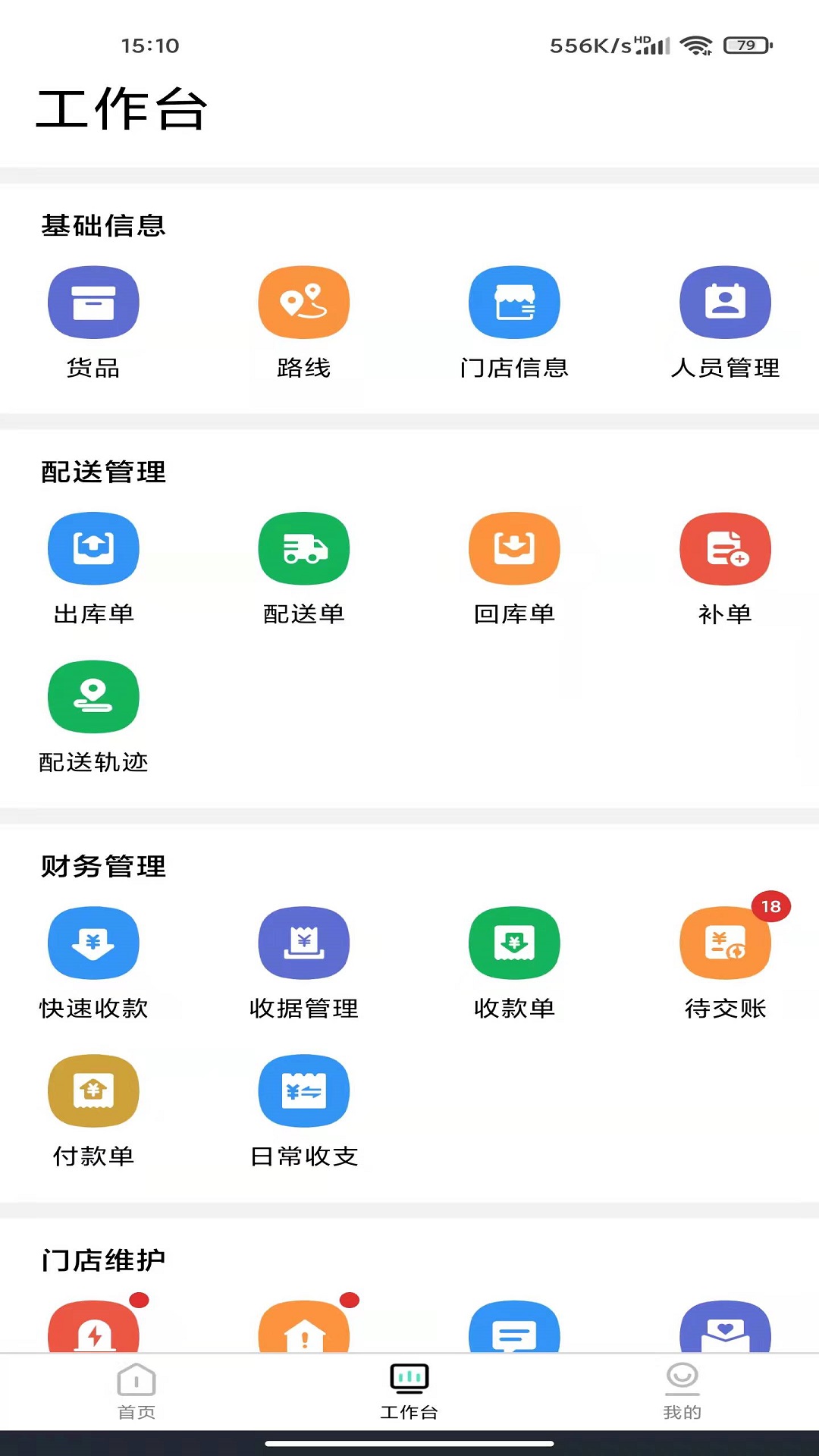The image size is (819, 1456).
Task: Open 门店信息 store information
Action: point(514,302)
